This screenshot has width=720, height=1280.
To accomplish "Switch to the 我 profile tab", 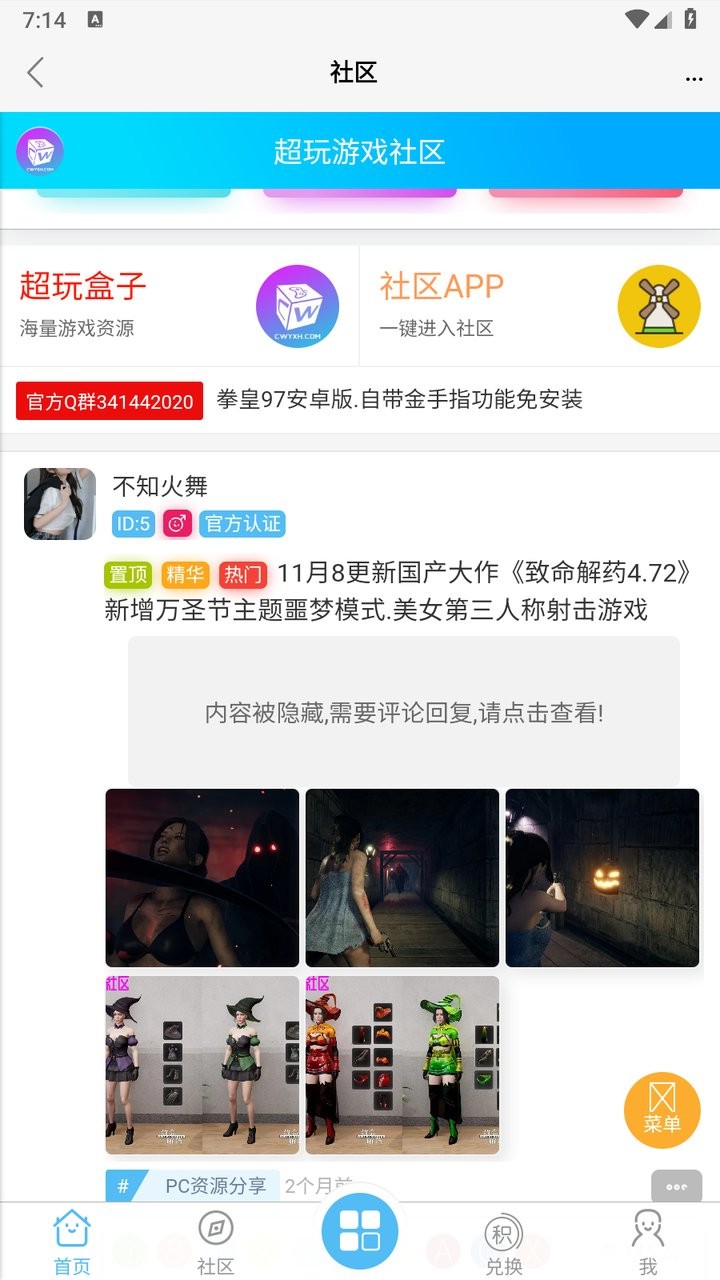I will point(648,1242).
